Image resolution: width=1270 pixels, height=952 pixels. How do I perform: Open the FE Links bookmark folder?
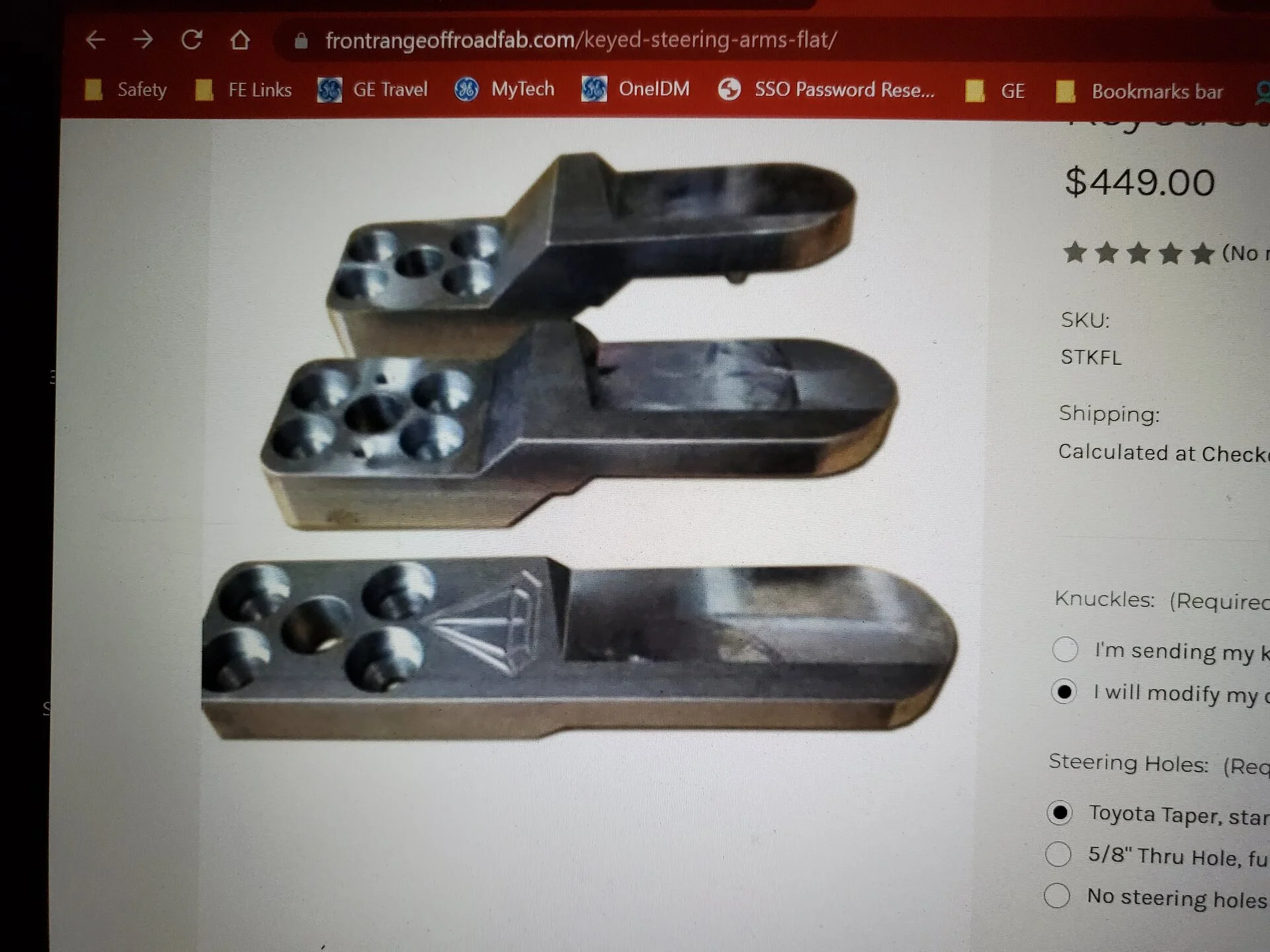(244, 90)
